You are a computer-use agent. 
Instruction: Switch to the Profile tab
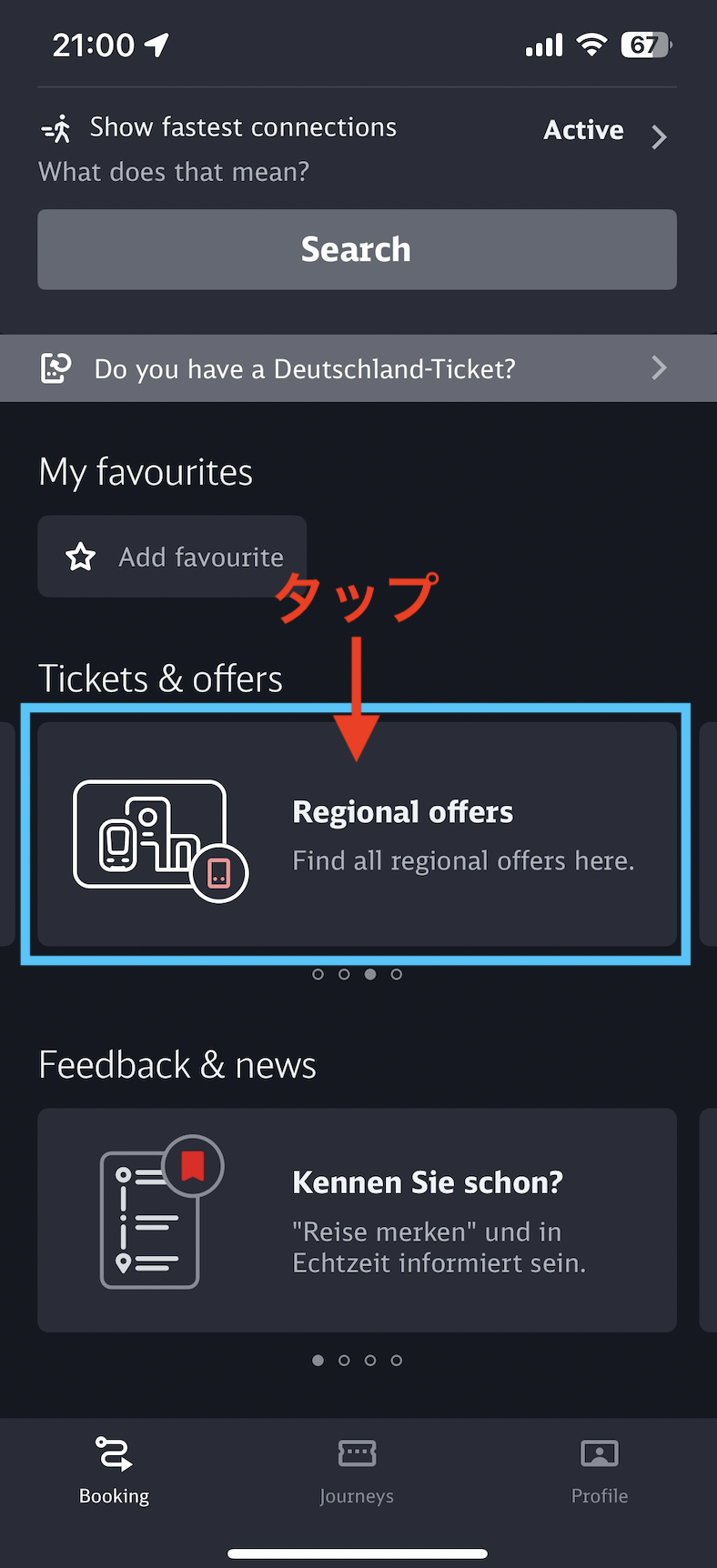point(599,1468)
